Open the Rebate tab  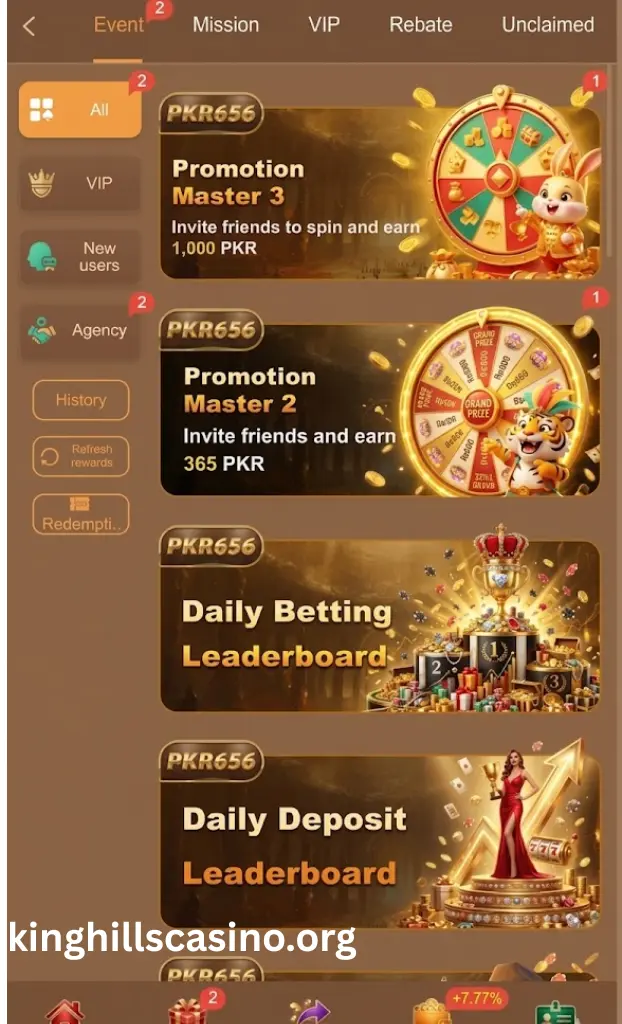420,25
